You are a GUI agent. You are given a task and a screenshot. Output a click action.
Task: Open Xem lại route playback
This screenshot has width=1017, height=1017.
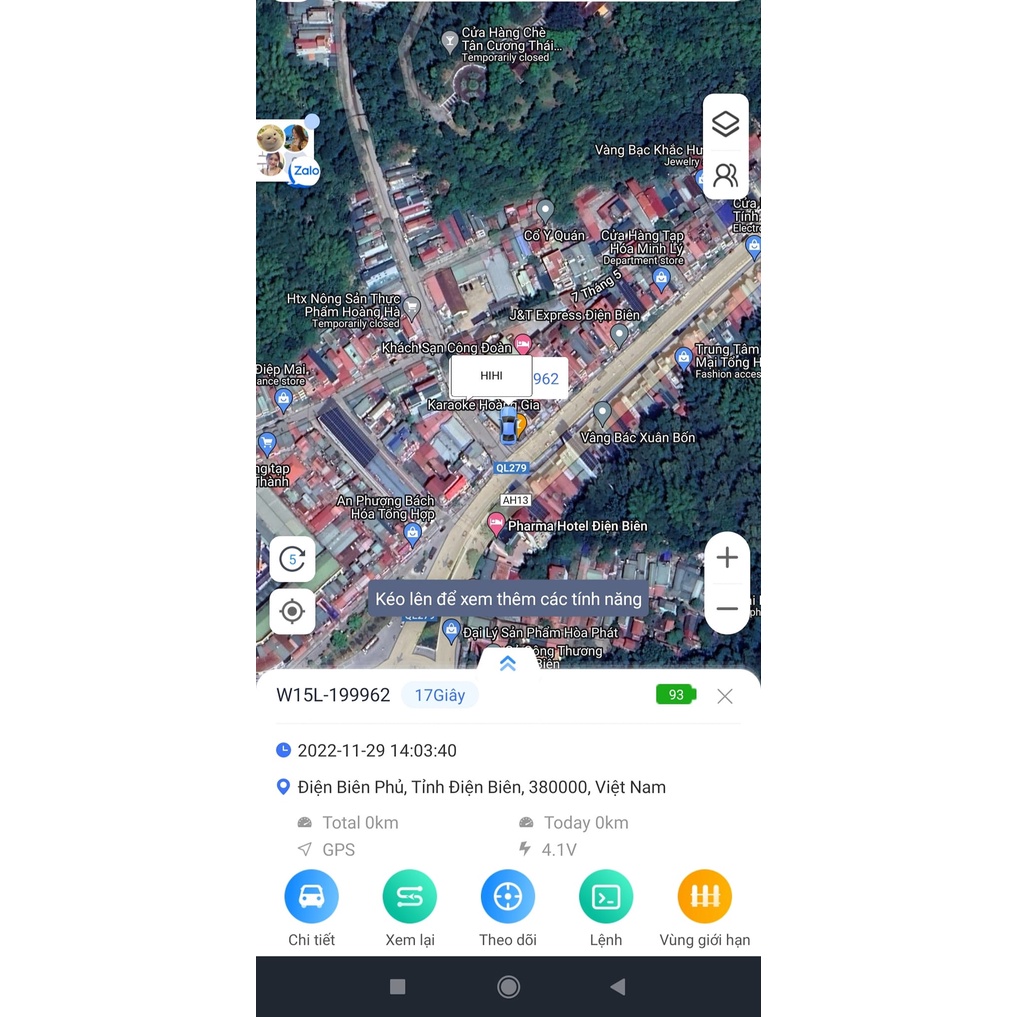[x=409, y=896]
